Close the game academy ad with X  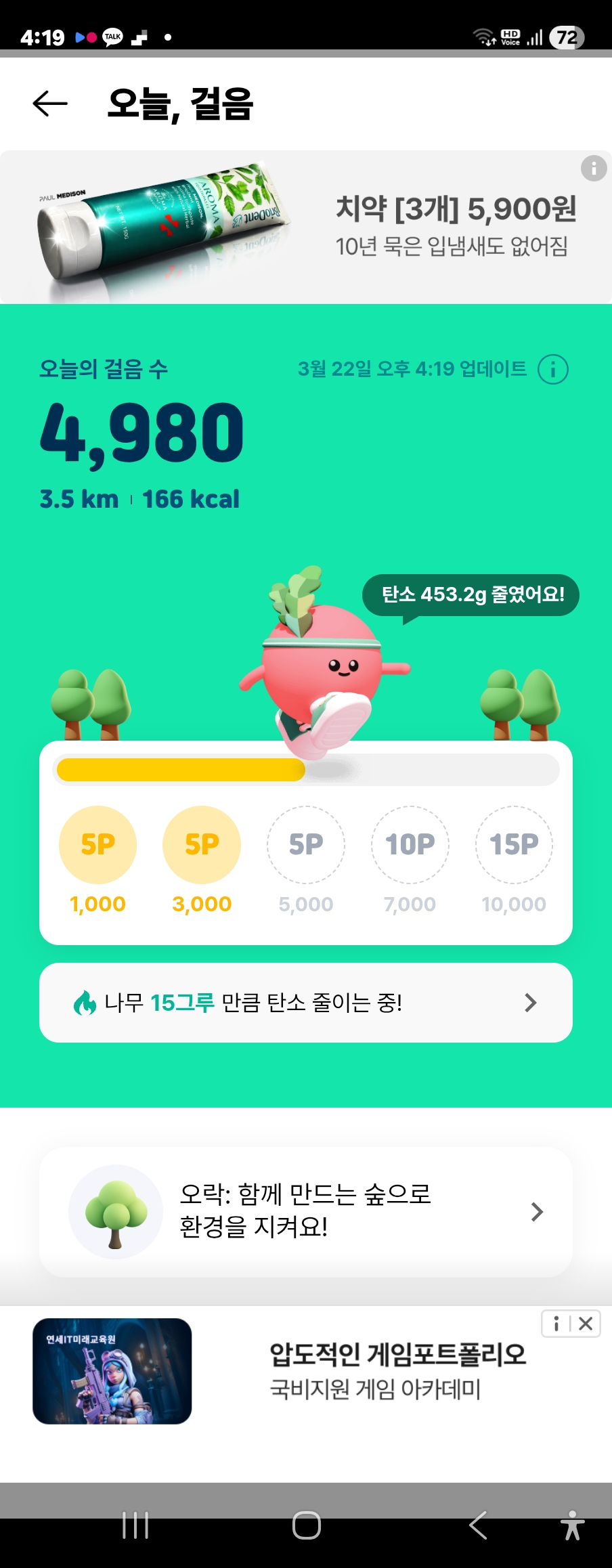click(x=586, y=1324)
